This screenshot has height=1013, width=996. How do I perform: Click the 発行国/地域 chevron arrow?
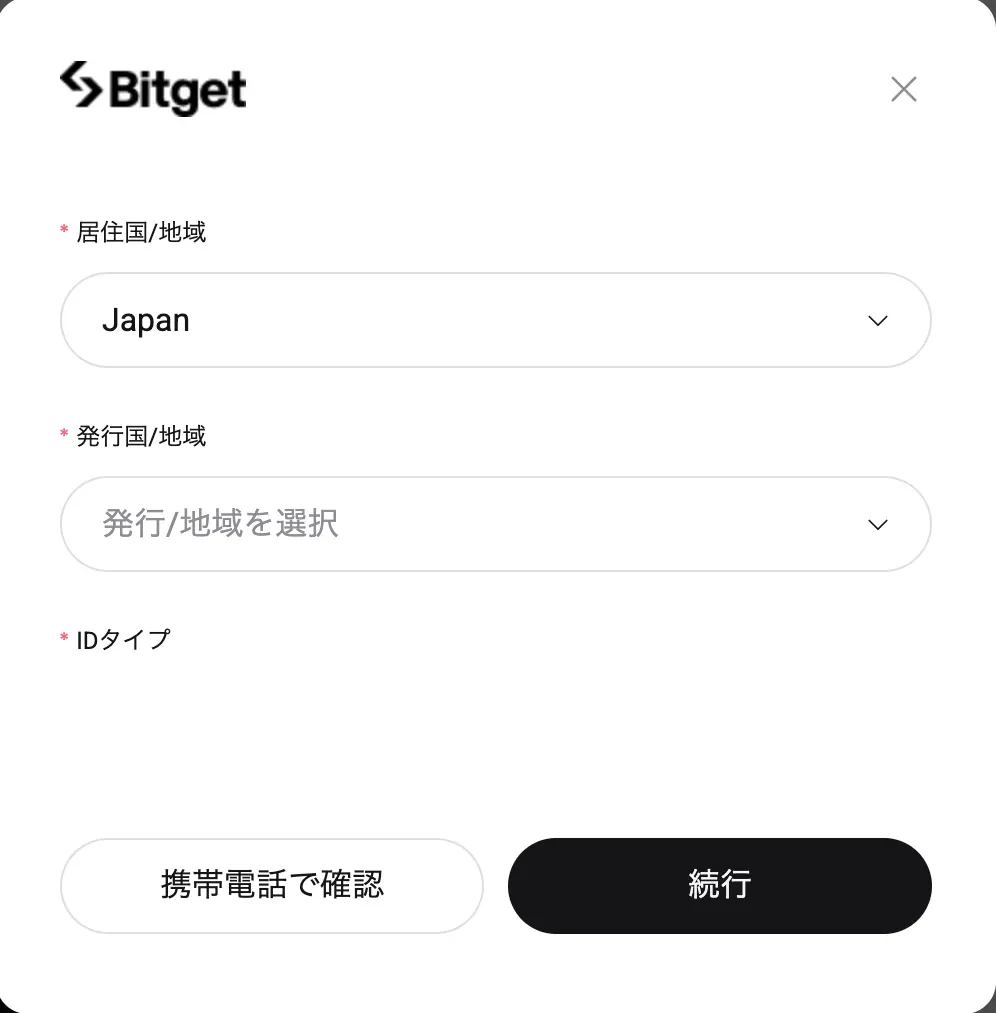point(877,524)
